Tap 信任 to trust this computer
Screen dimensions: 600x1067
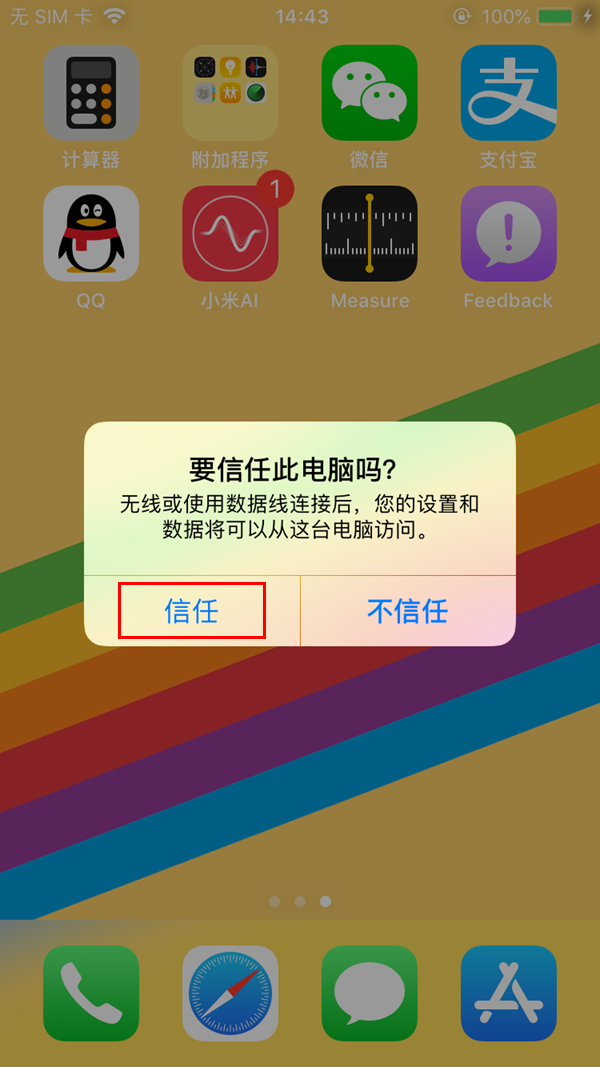pyautogui.click(x=191, y=610)
